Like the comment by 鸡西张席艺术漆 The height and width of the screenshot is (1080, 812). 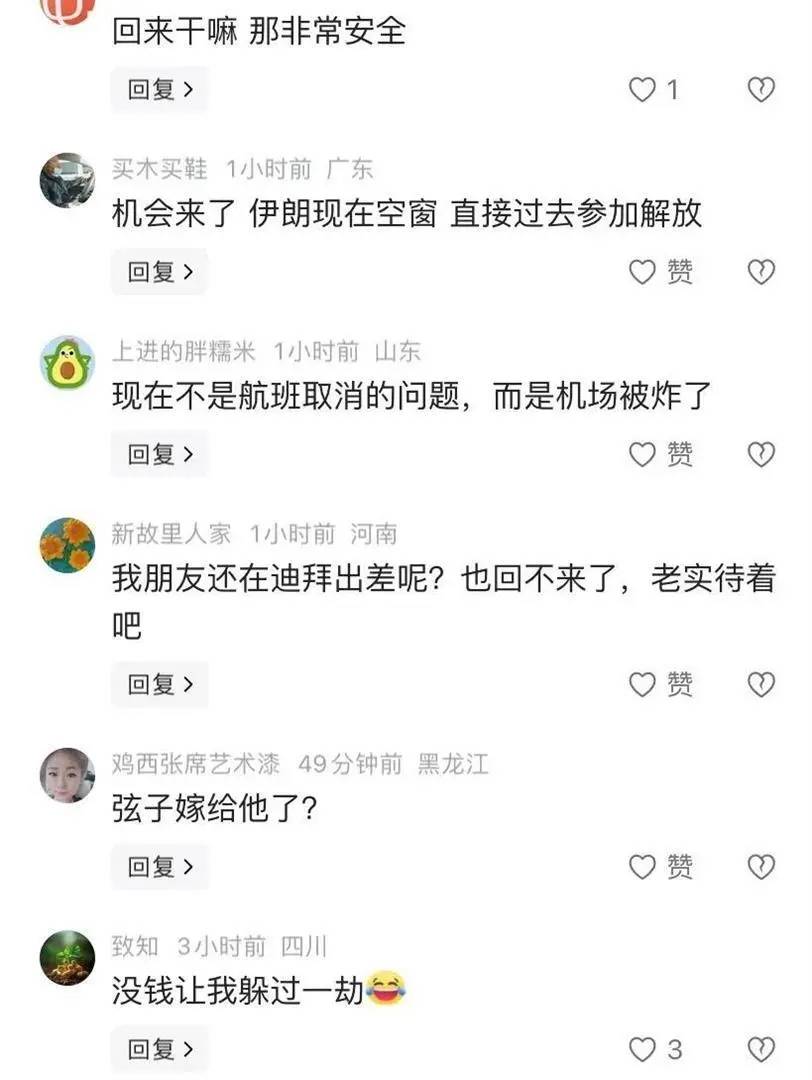click(642, 867)
